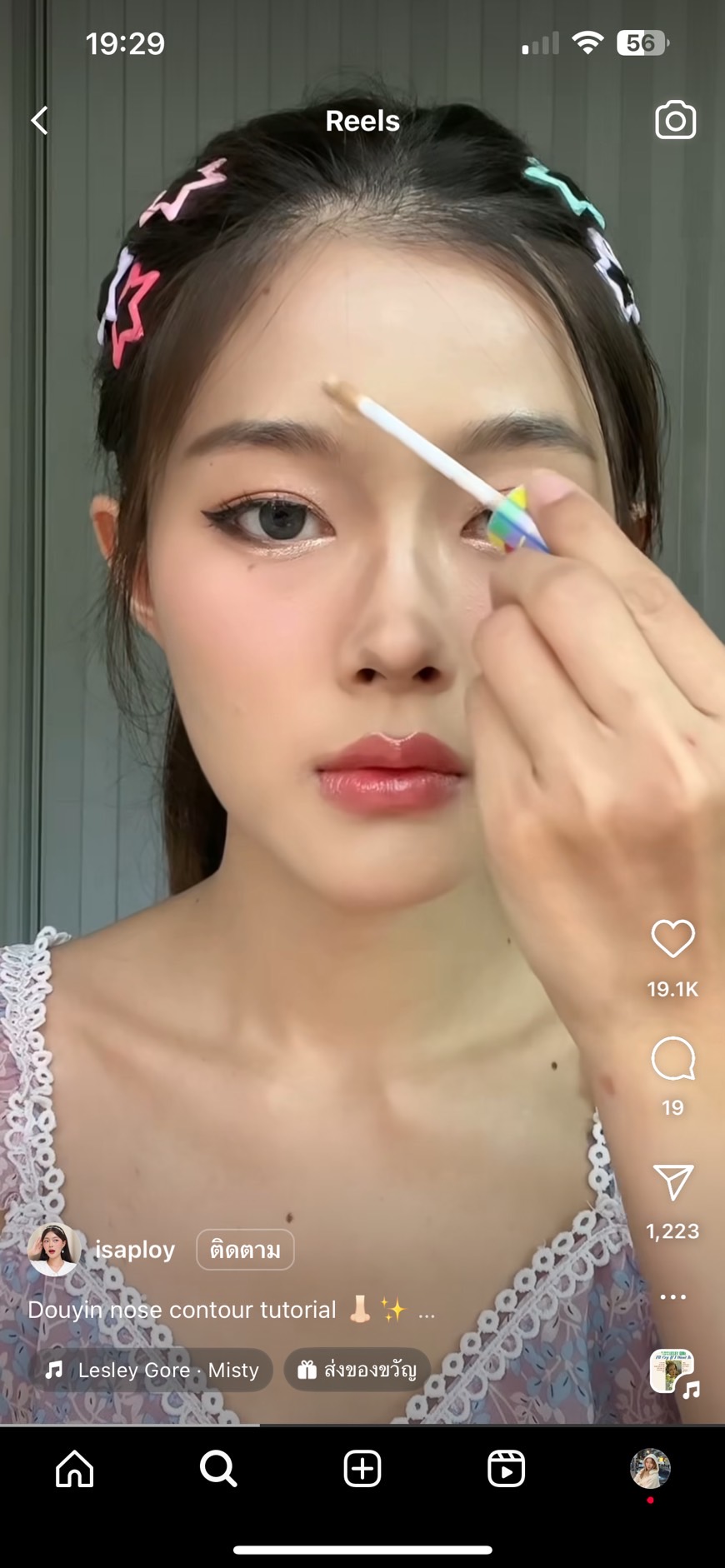The width and height of the screenshot is (725, 1568).
Task: Open my profile tab
Action: [x=650, y=1468]
